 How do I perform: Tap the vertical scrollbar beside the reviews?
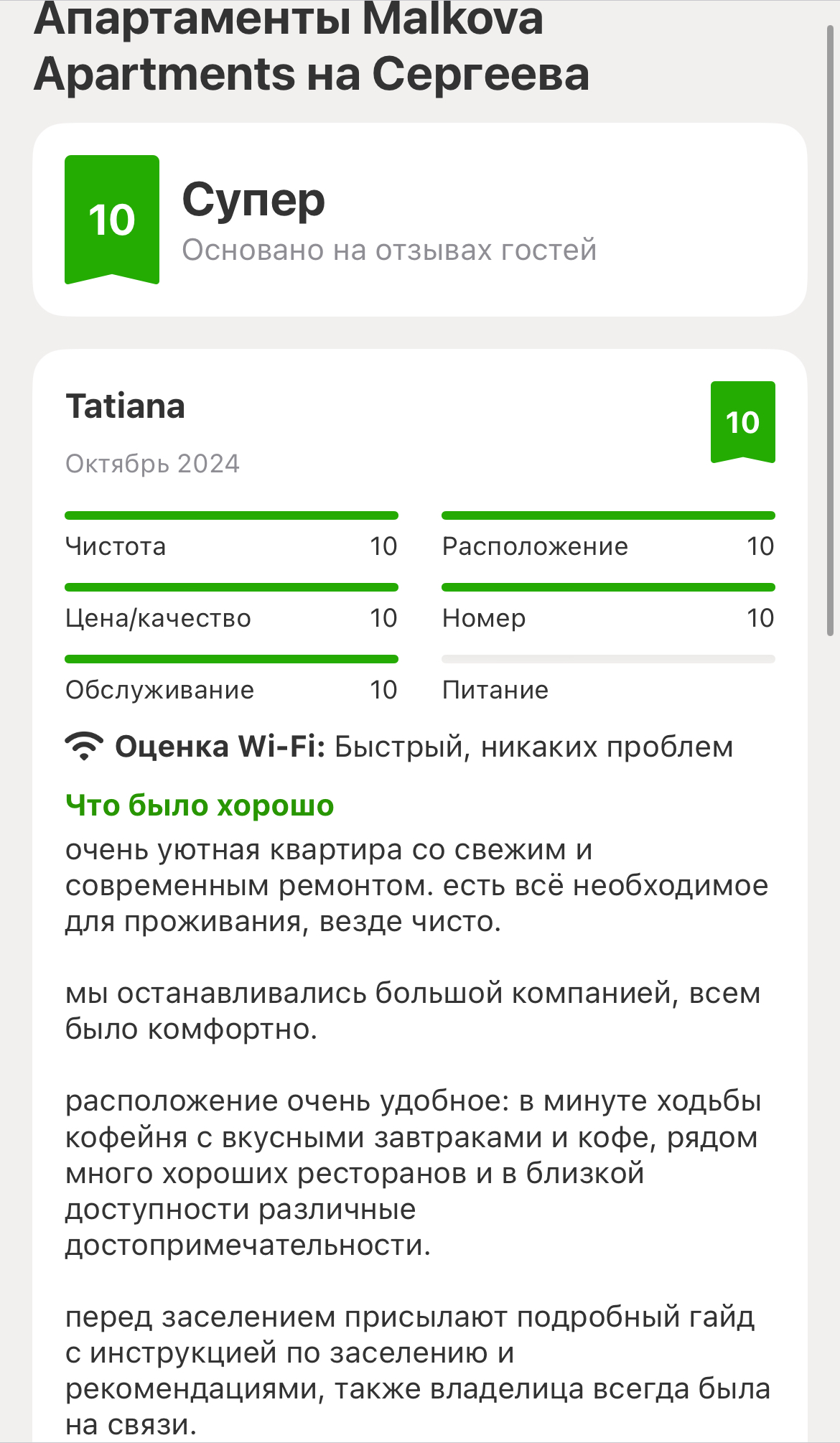[830, 330]
